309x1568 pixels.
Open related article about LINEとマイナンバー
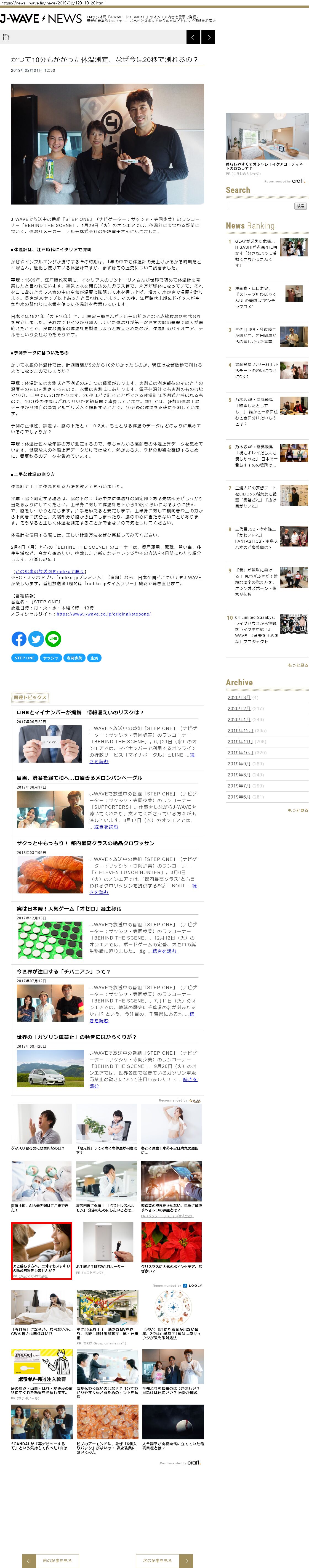80,712
